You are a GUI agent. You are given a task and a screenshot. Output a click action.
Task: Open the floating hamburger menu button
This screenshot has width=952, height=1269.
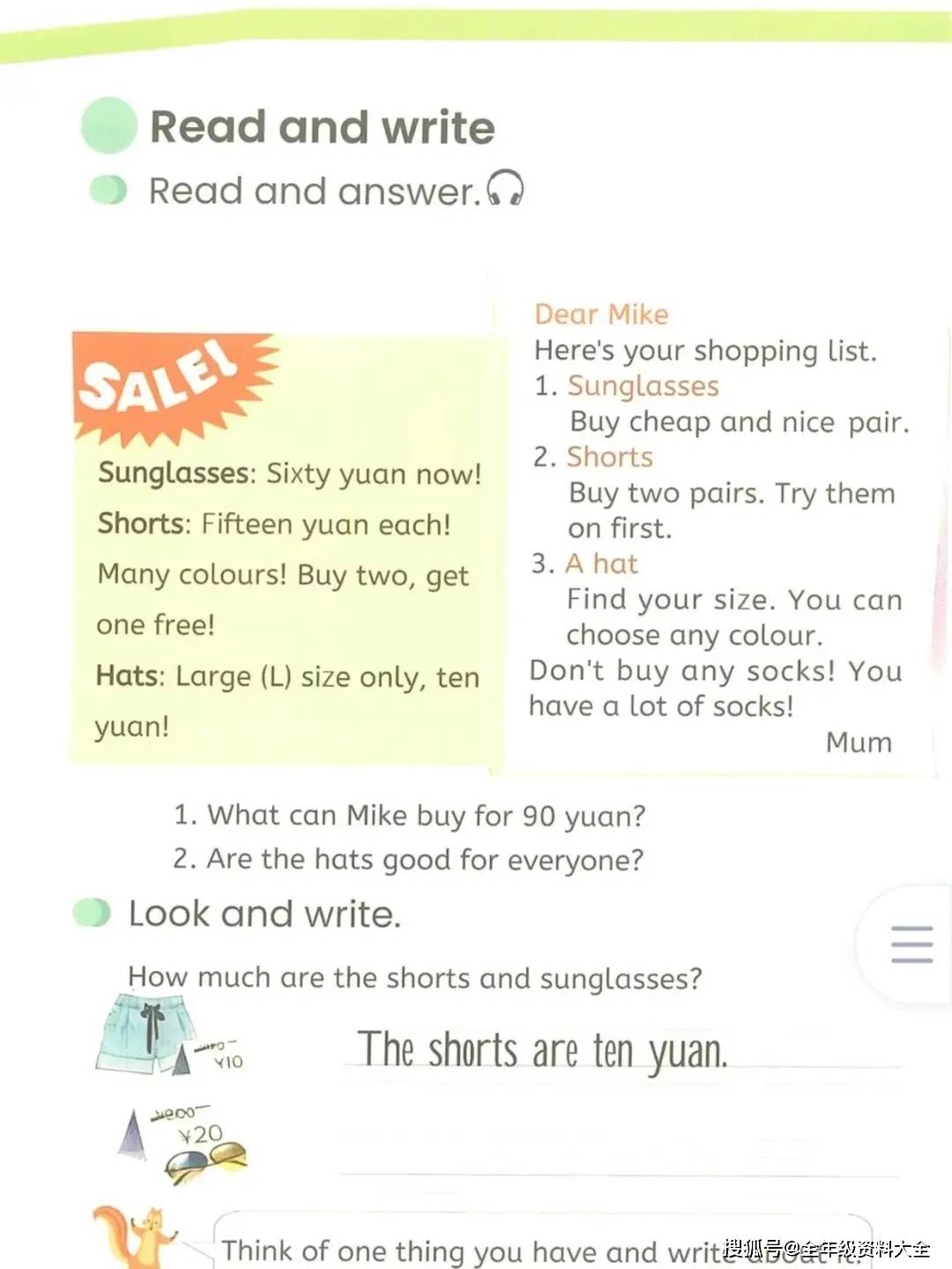[x=911, y=944]
